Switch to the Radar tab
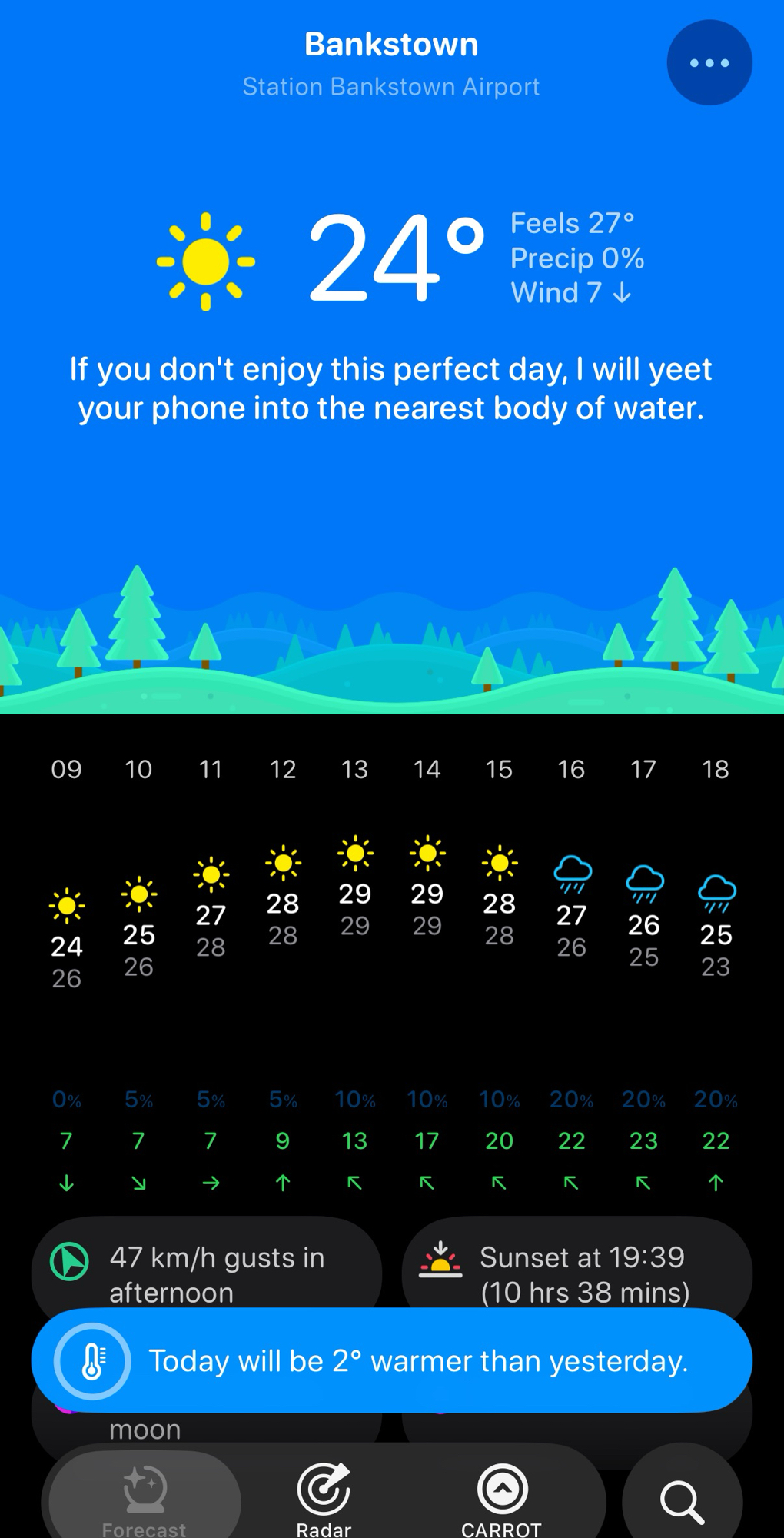Viewport: 784px width, 1538px height. tap(324, 1498)
